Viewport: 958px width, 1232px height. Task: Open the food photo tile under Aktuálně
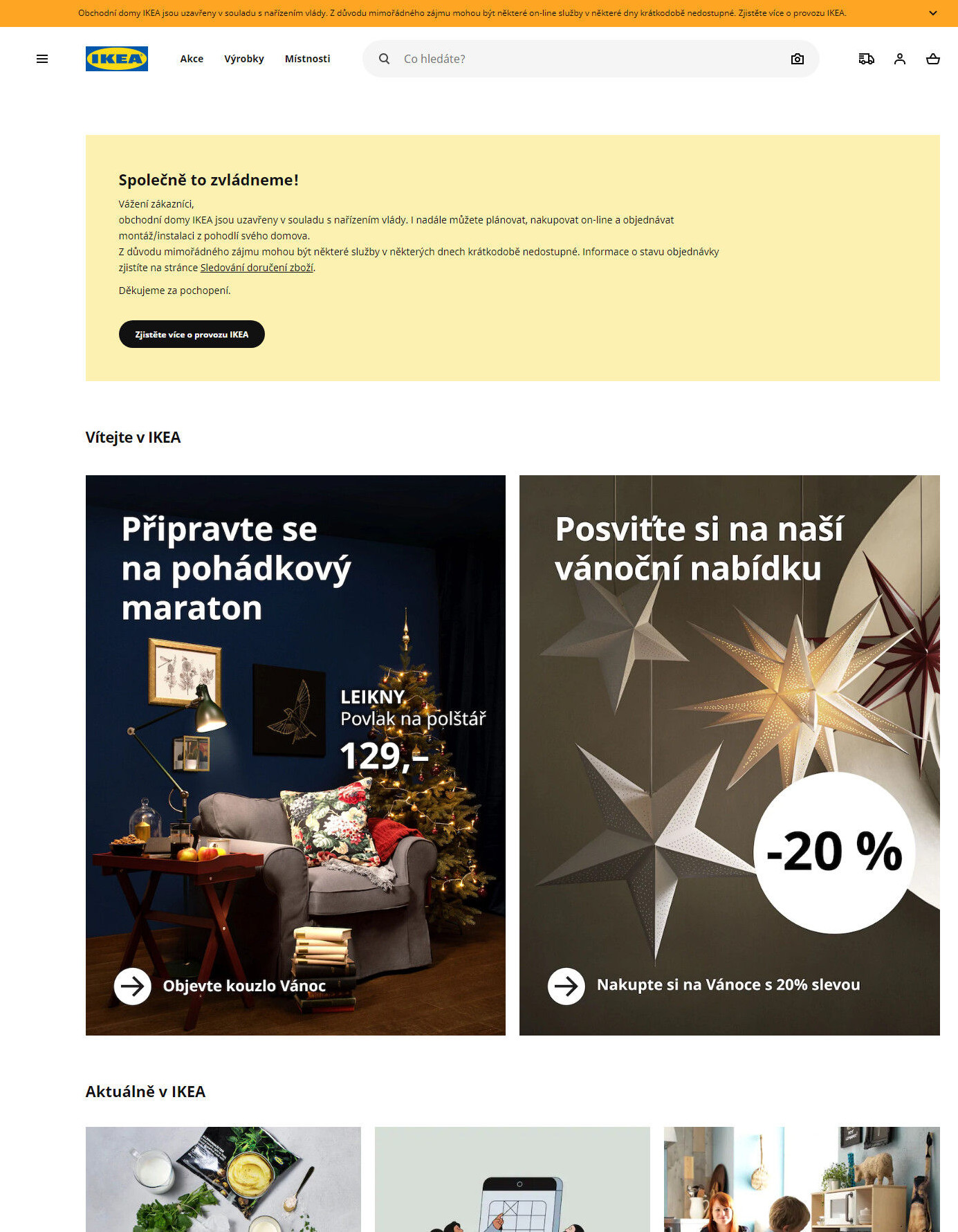pyautogui.click(x=223, y=1179)
